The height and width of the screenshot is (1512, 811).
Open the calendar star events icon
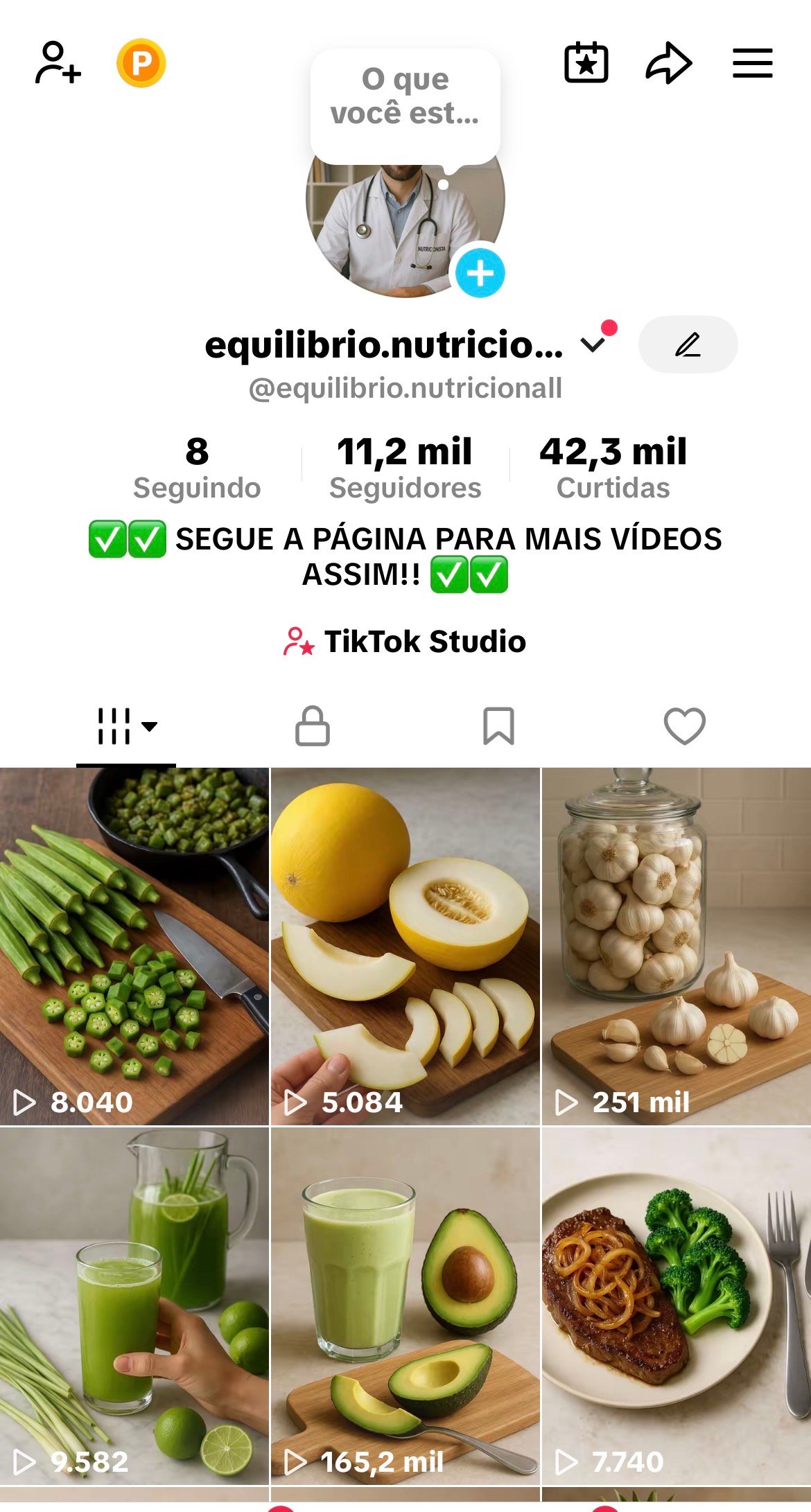586,63
